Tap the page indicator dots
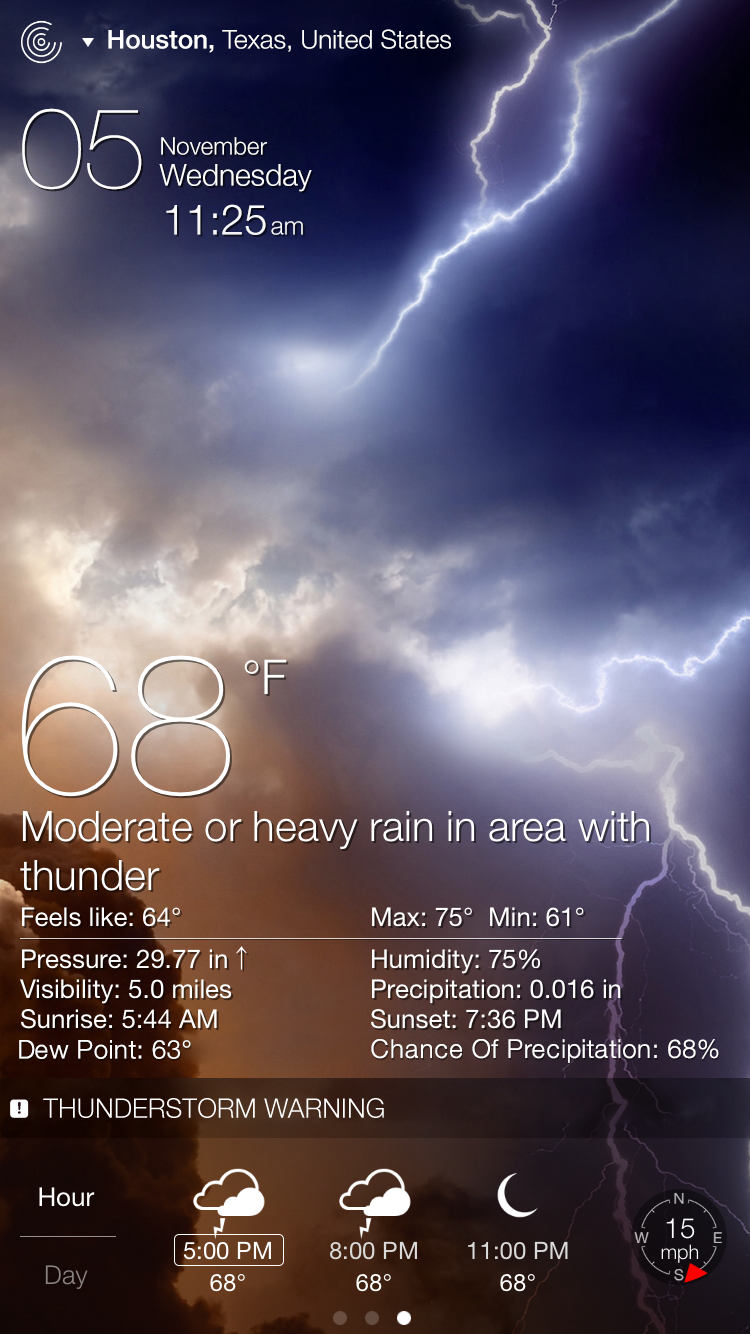 click(372, 1318)
